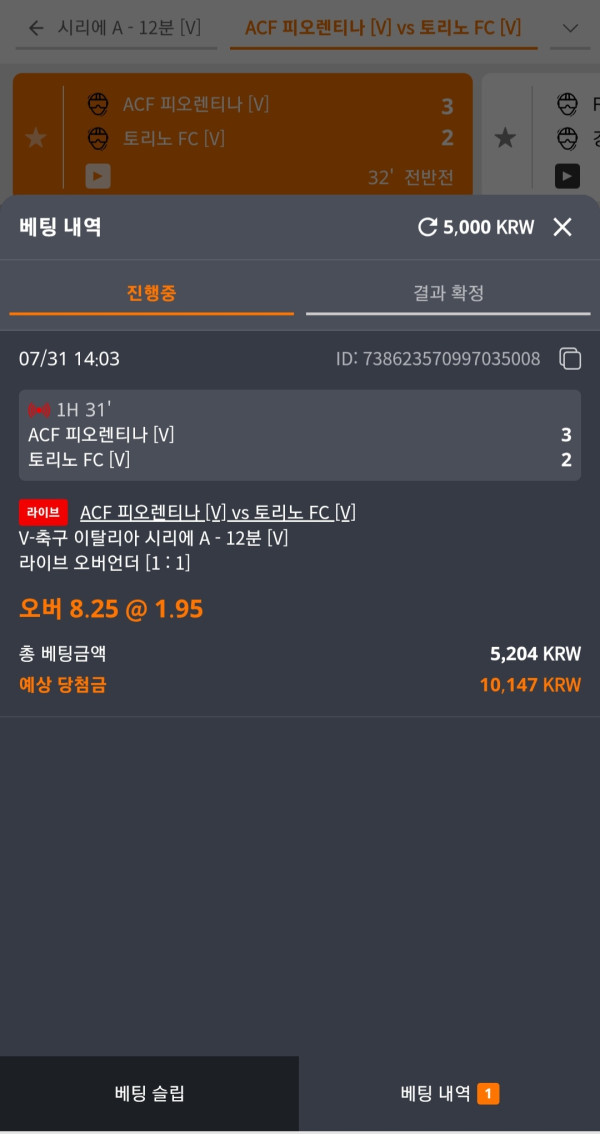
Task: Switch to the 진행중 tab
Action: point(152,293)
